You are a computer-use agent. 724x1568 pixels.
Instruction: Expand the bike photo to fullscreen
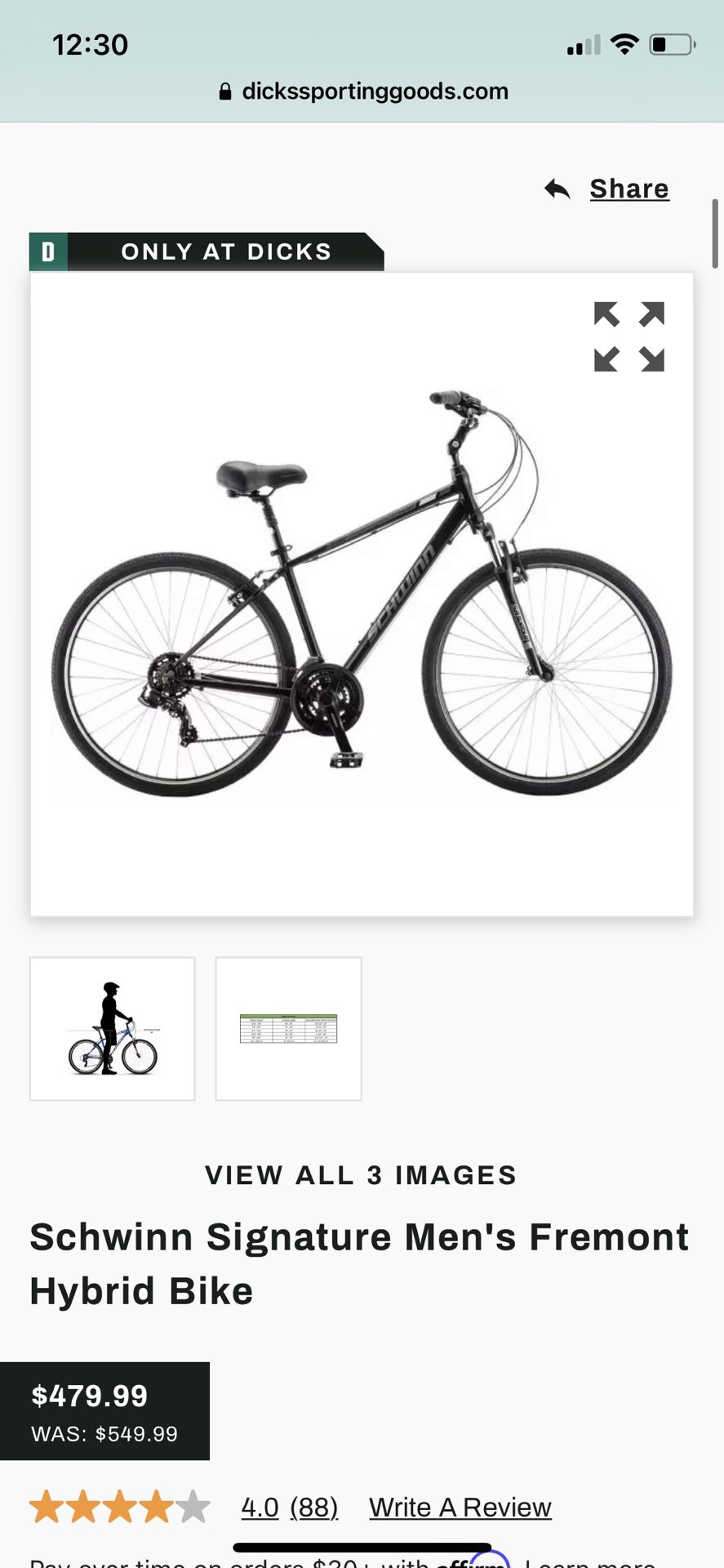(629, 336)
